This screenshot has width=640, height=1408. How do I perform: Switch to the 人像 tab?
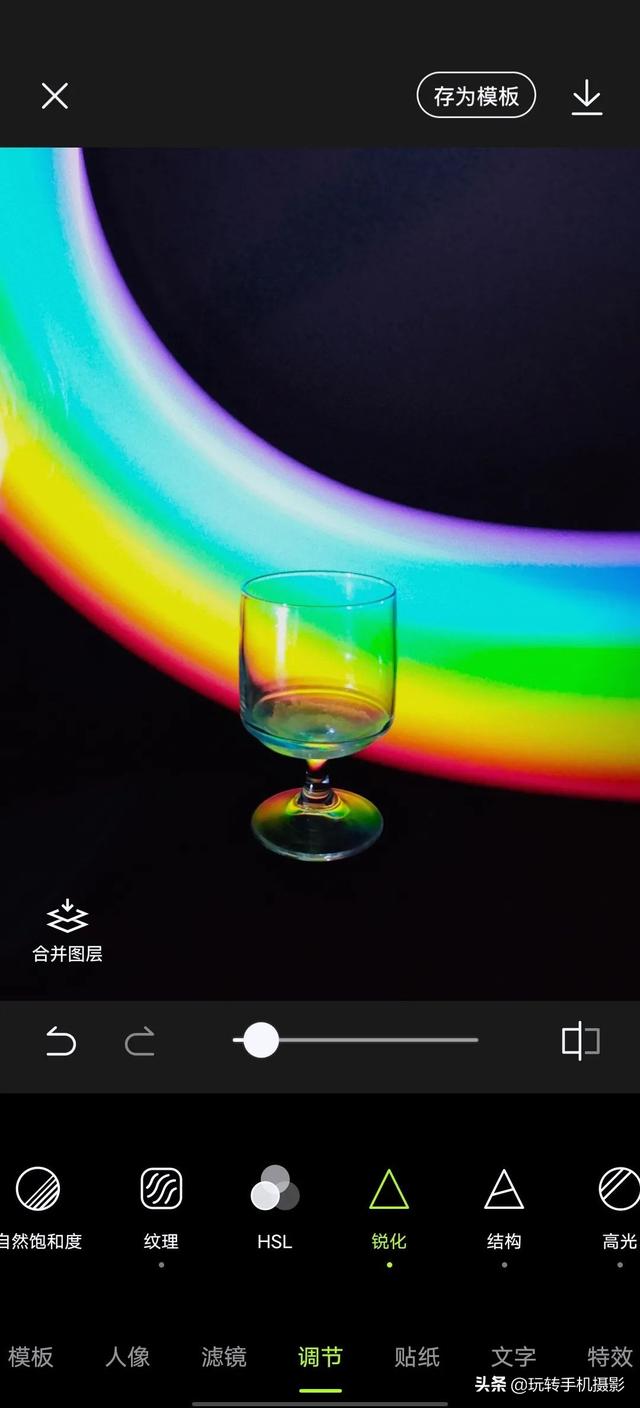point(127,1357)
